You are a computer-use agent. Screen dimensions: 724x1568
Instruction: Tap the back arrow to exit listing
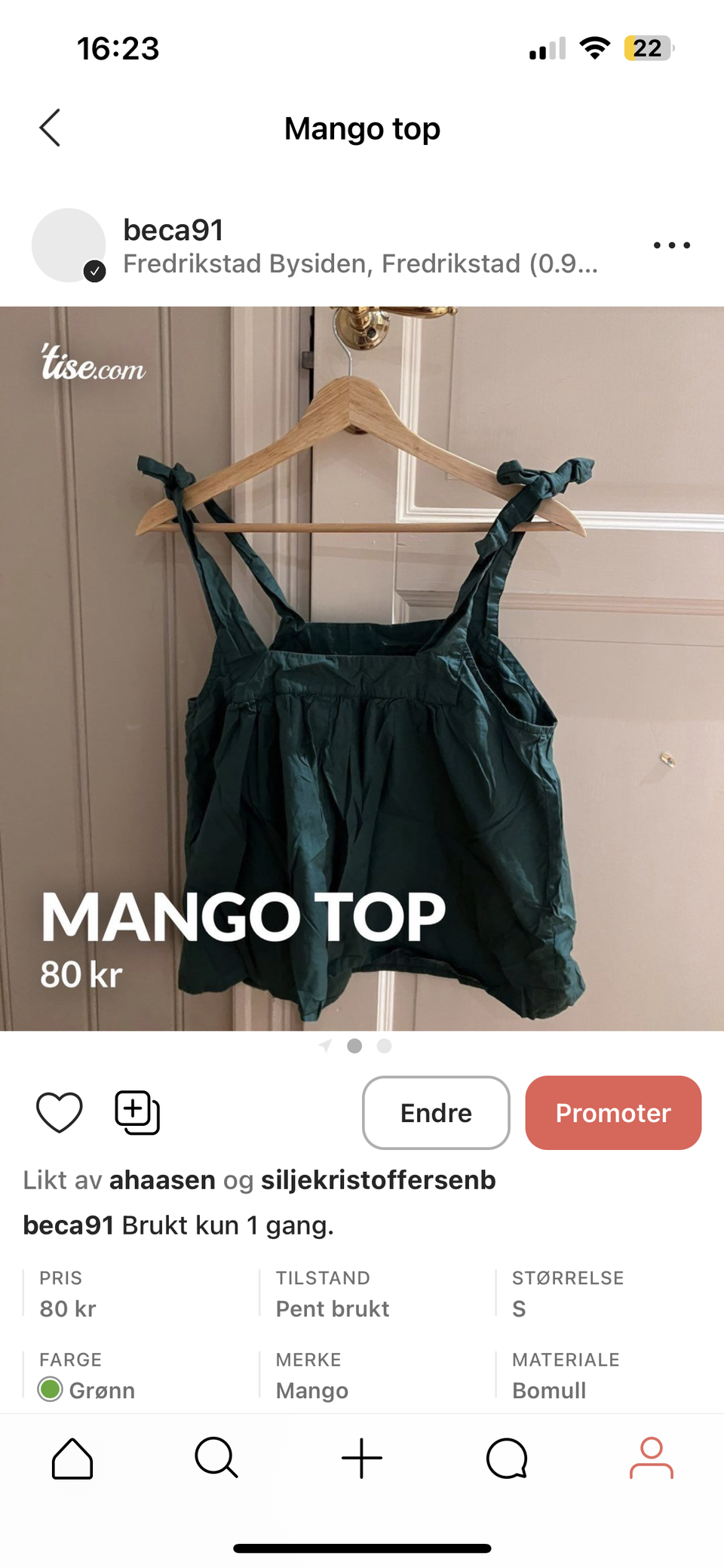click(x=49, y=128)
